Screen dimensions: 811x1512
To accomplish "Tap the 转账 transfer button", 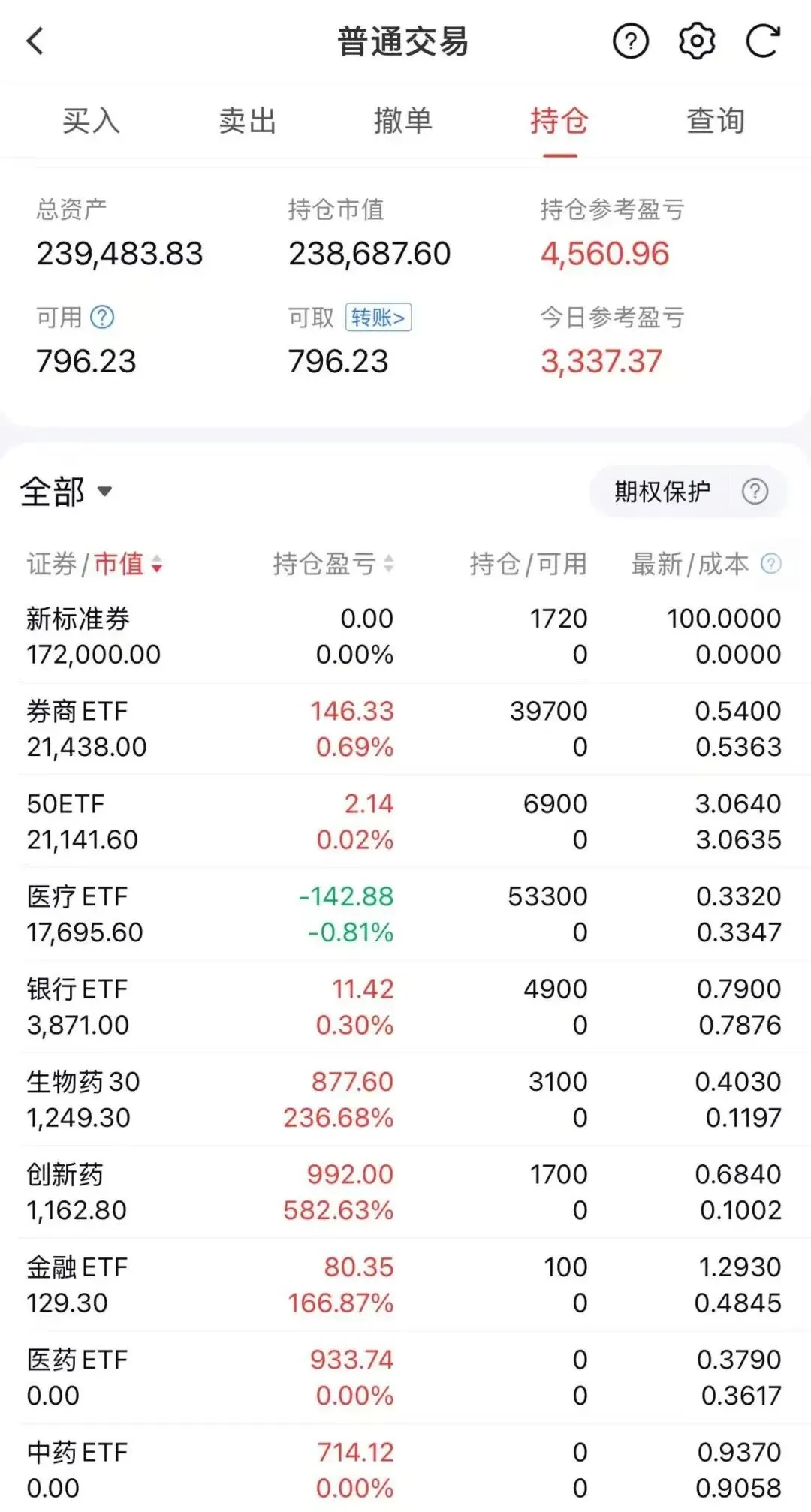I will pos(378,318).
